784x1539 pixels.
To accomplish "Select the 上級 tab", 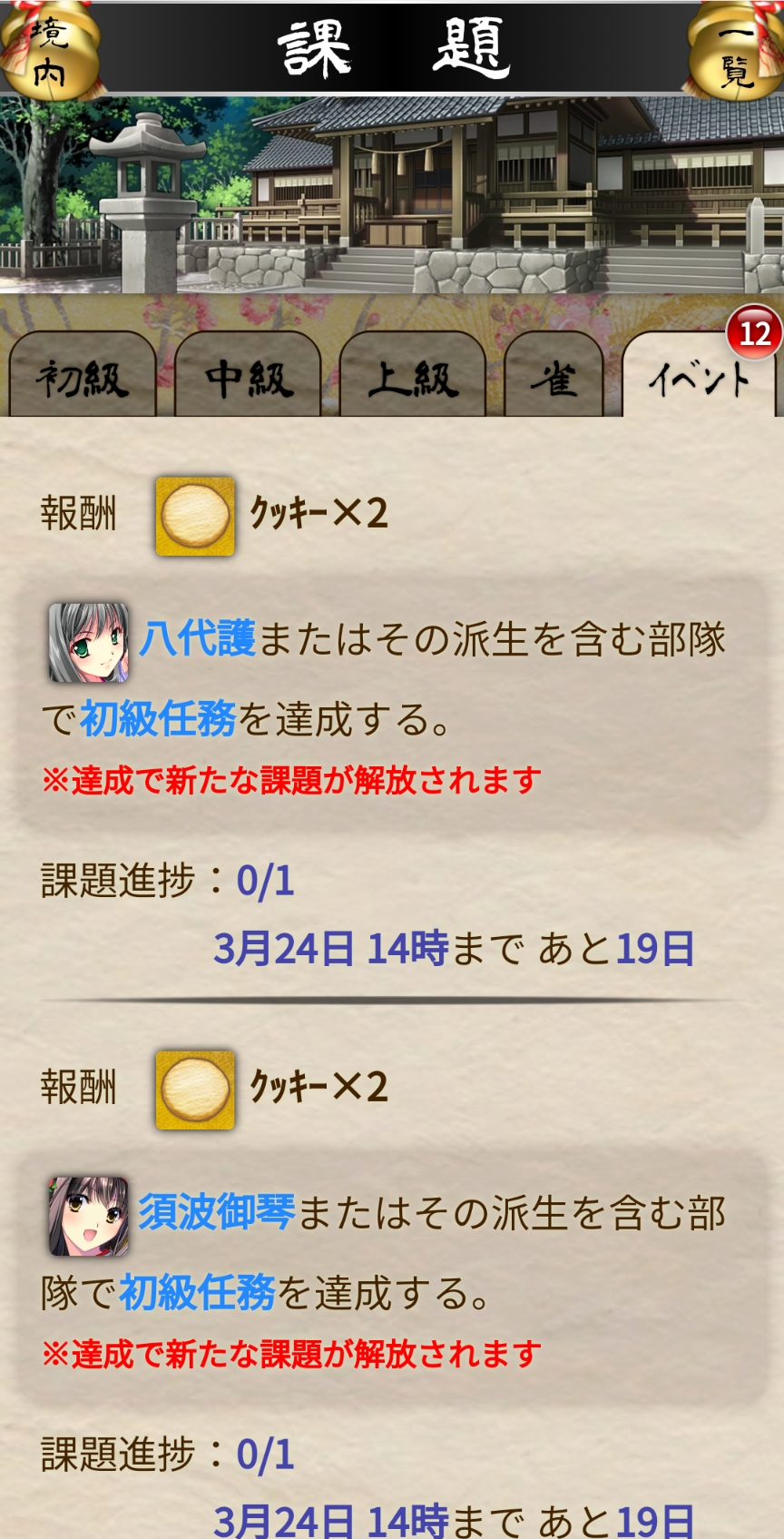I will (x=413, y=377).
